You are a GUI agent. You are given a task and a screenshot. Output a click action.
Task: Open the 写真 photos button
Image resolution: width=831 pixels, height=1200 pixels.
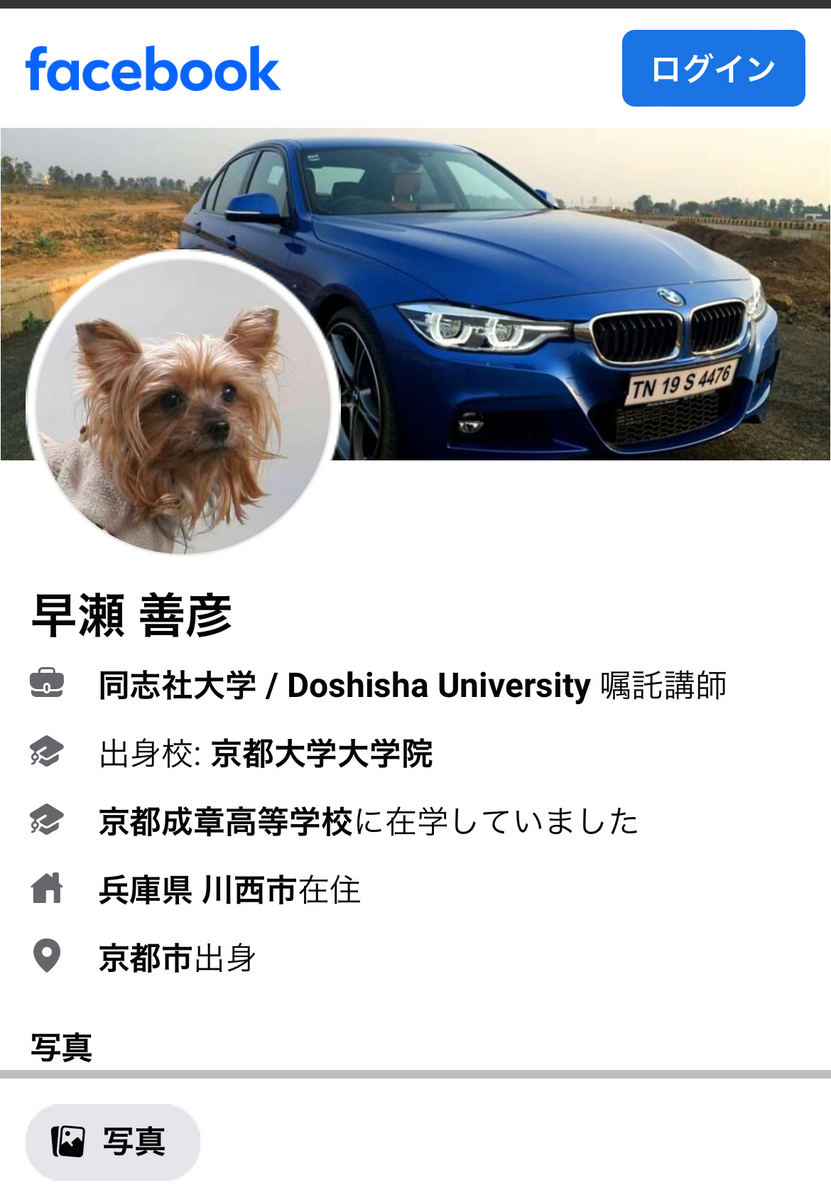[112, 1142]
